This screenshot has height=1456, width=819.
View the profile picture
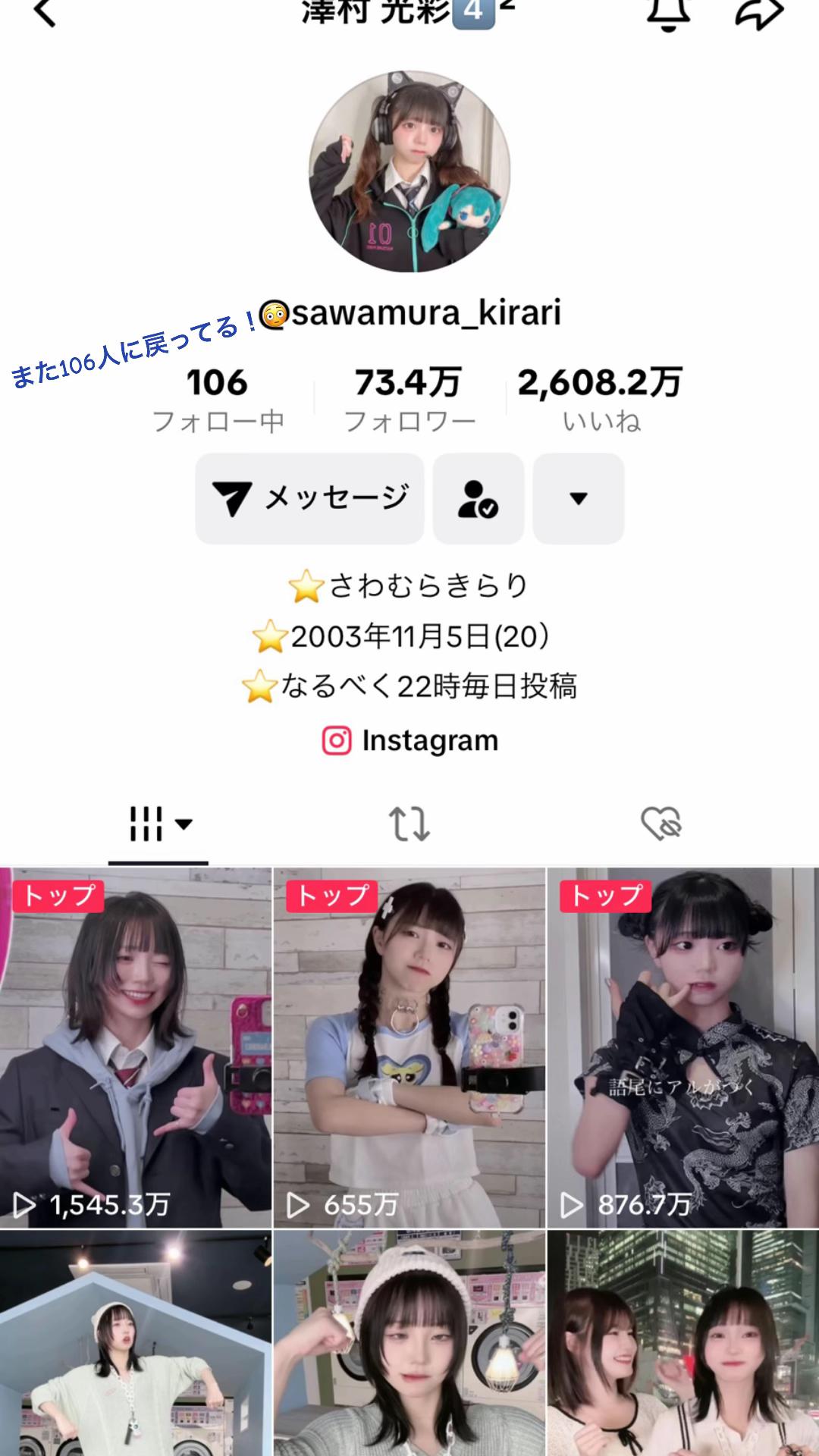pos(409,172)
